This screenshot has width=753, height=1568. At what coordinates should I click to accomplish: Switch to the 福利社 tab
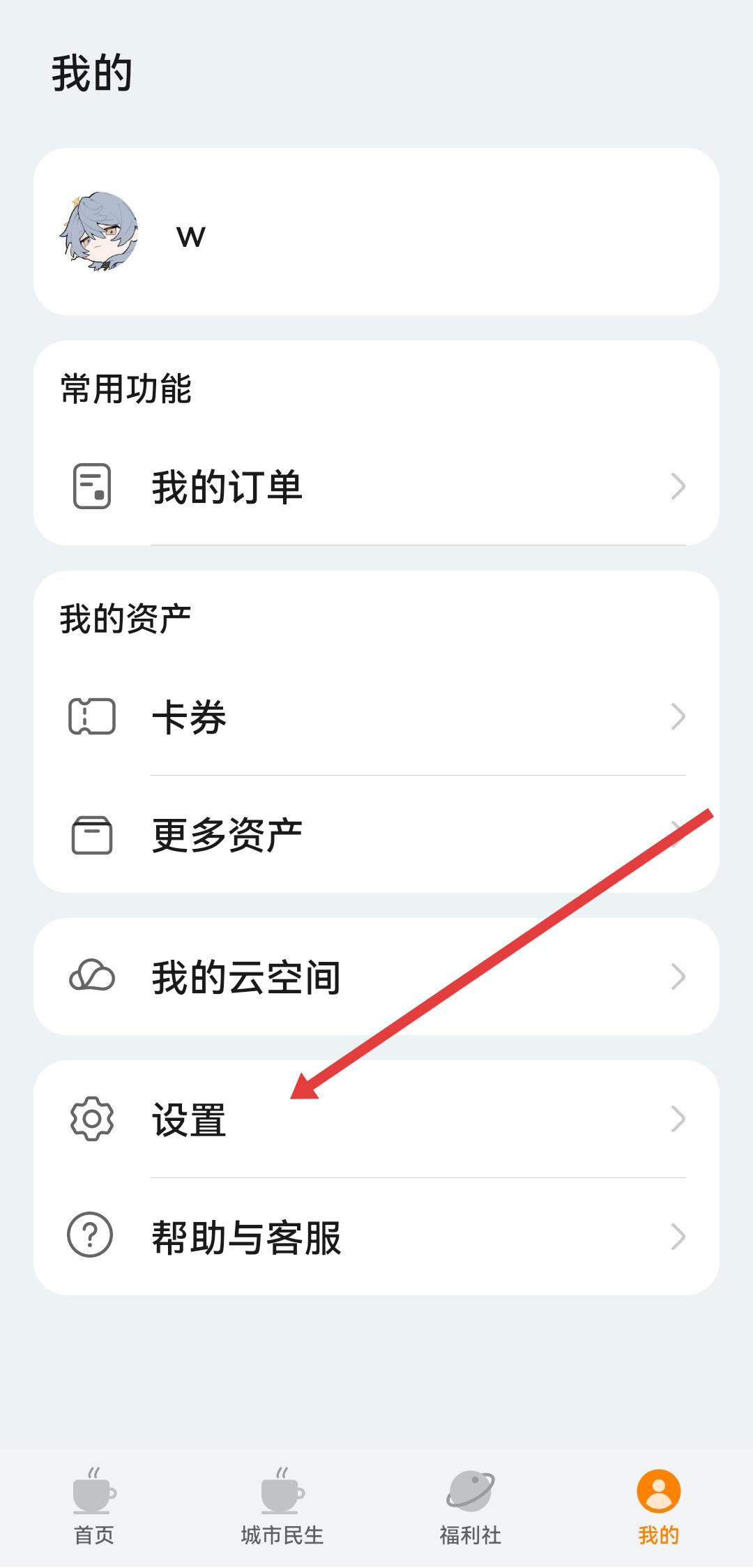[471, 1505]
